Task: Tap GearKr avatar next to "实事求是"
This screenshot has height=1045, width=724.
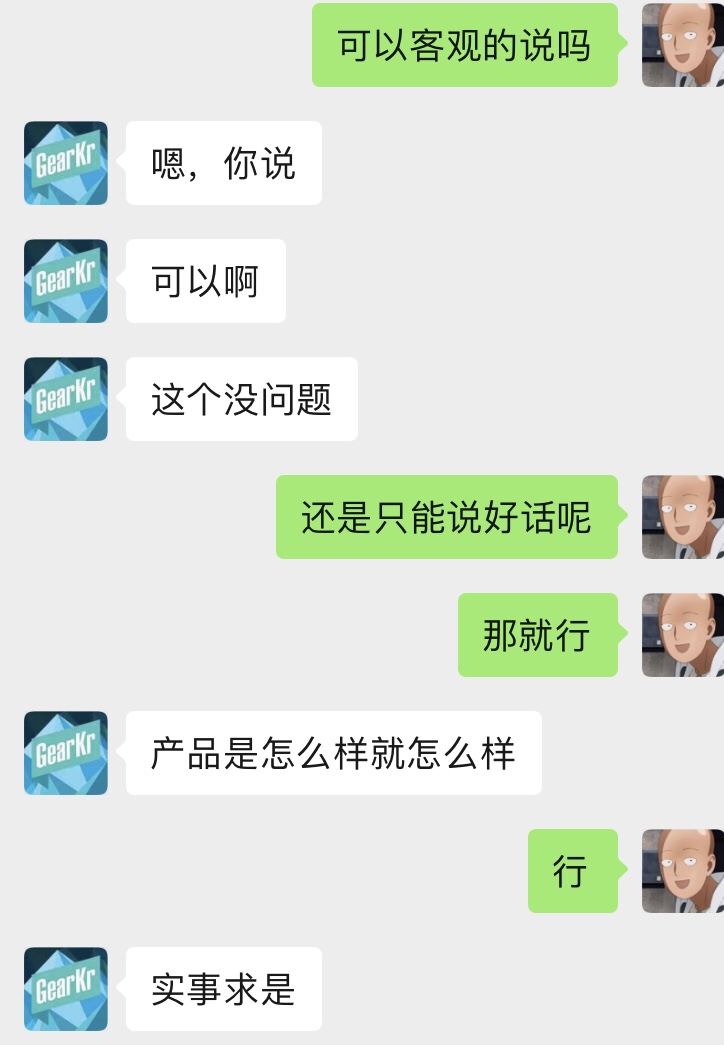Action: [x=66, y=989]
